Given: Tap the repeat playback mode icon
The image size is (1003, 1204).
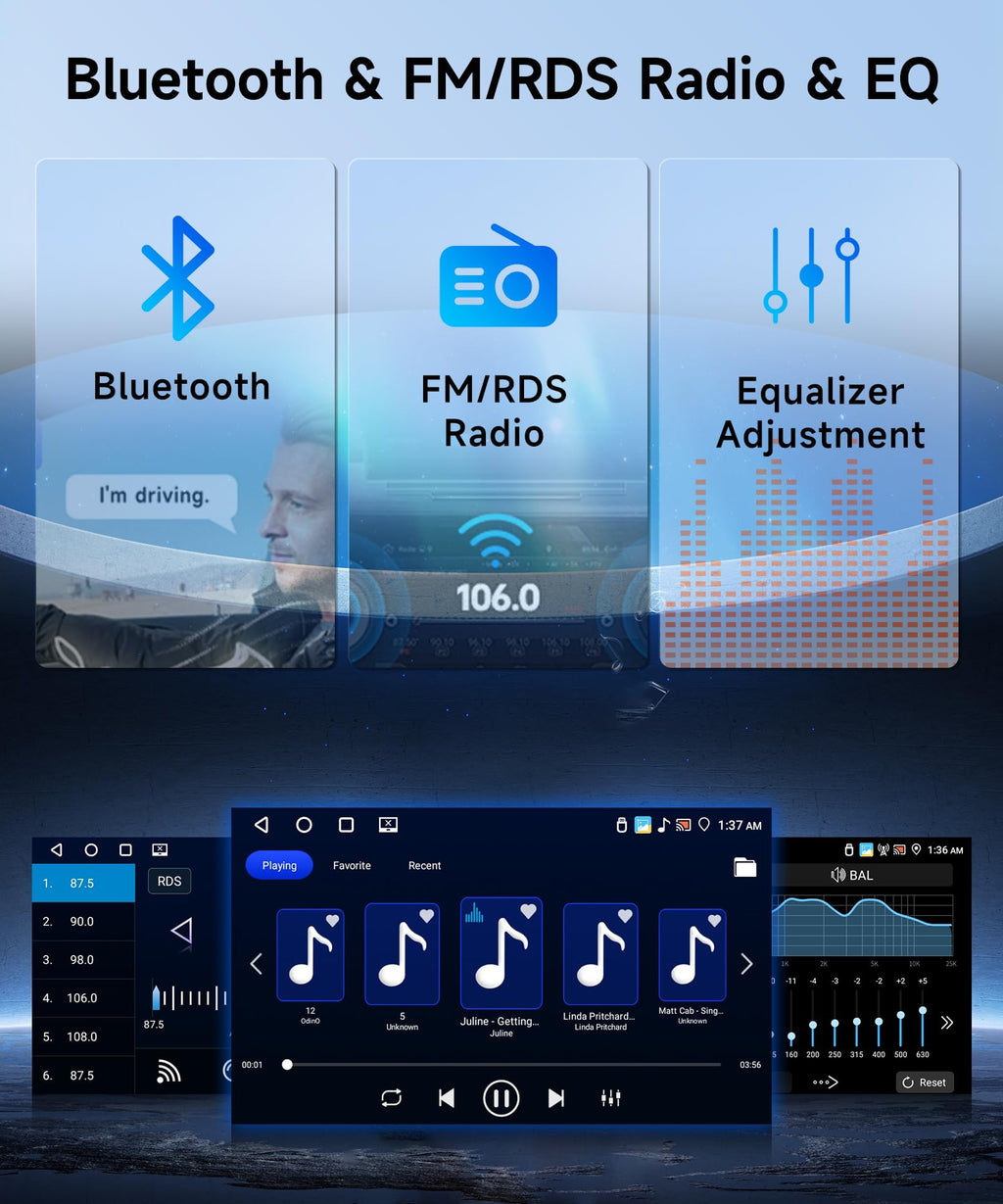Looking at the screenshot, I should pos(392,1097).
